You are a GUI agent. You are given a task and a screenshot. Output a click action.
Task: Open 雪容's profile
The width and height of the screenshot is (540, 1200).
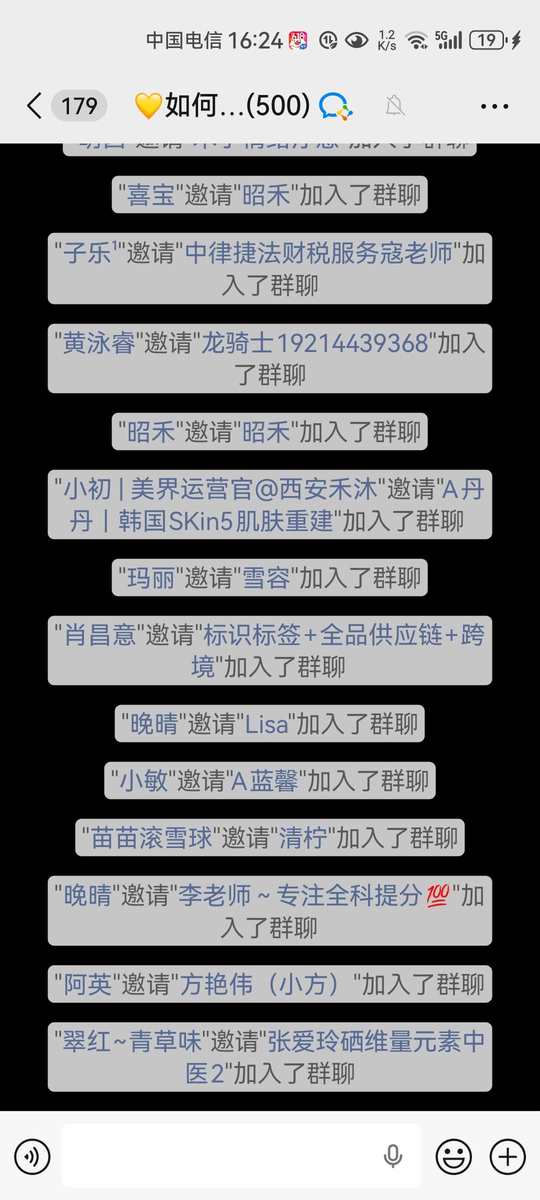(x=266, y=577)
